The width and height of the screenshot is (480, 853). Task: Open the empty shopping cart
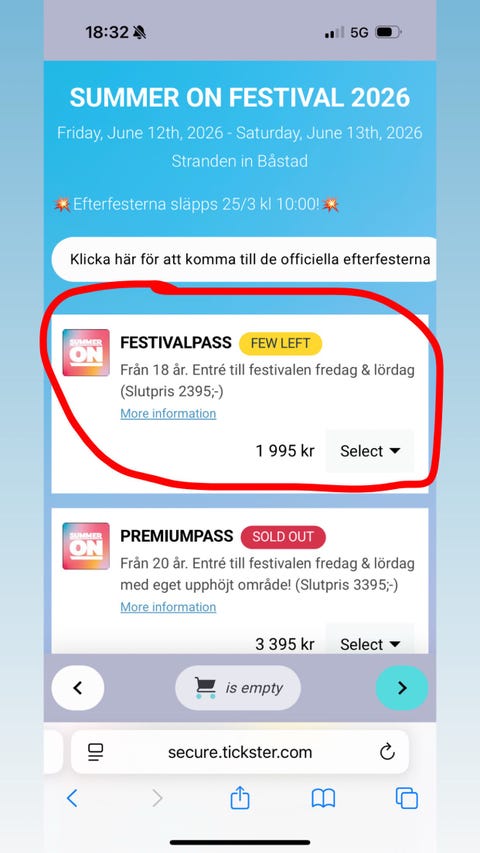click(238, 688)
